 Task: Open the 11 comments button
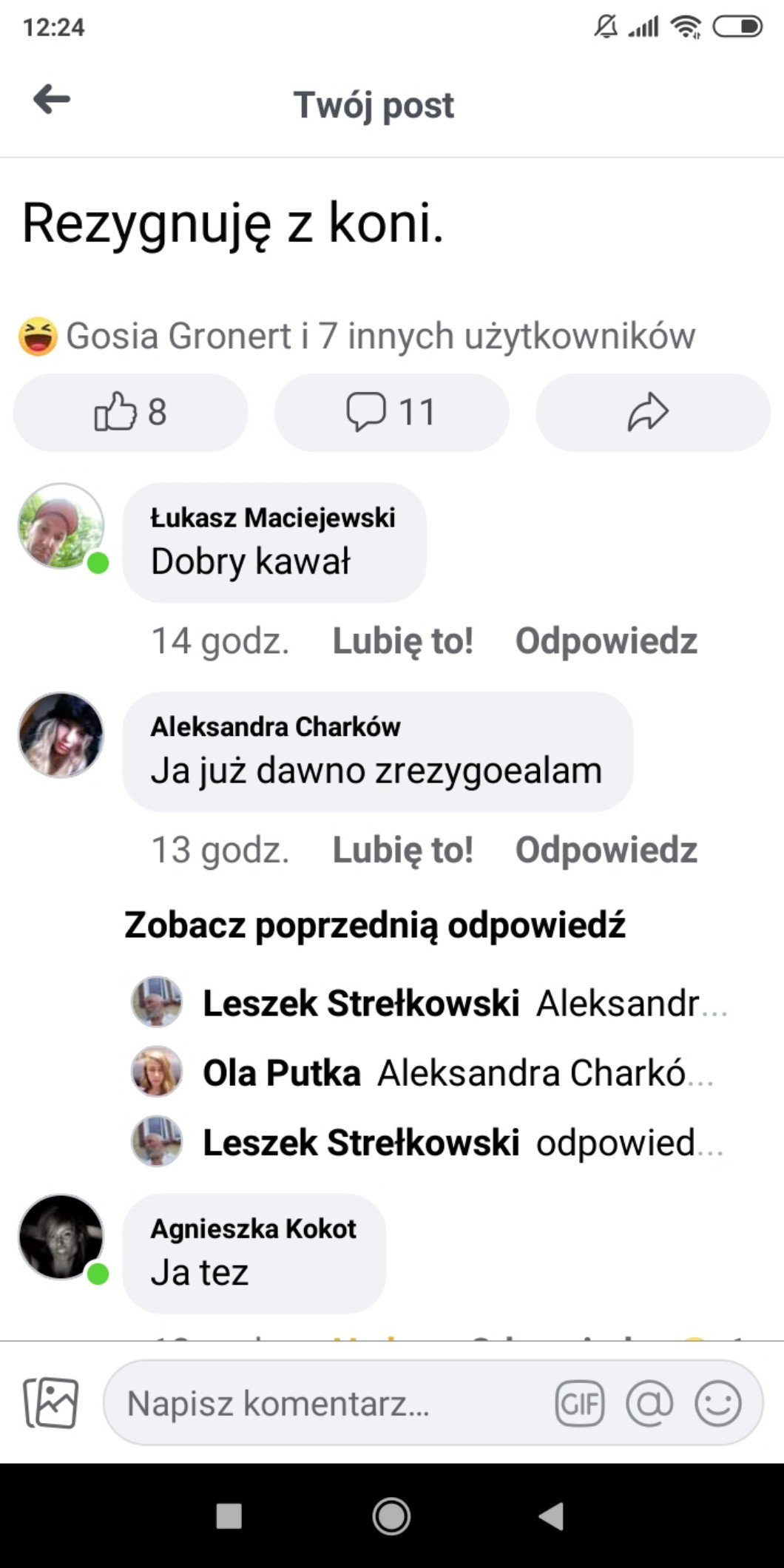(391, 412)
